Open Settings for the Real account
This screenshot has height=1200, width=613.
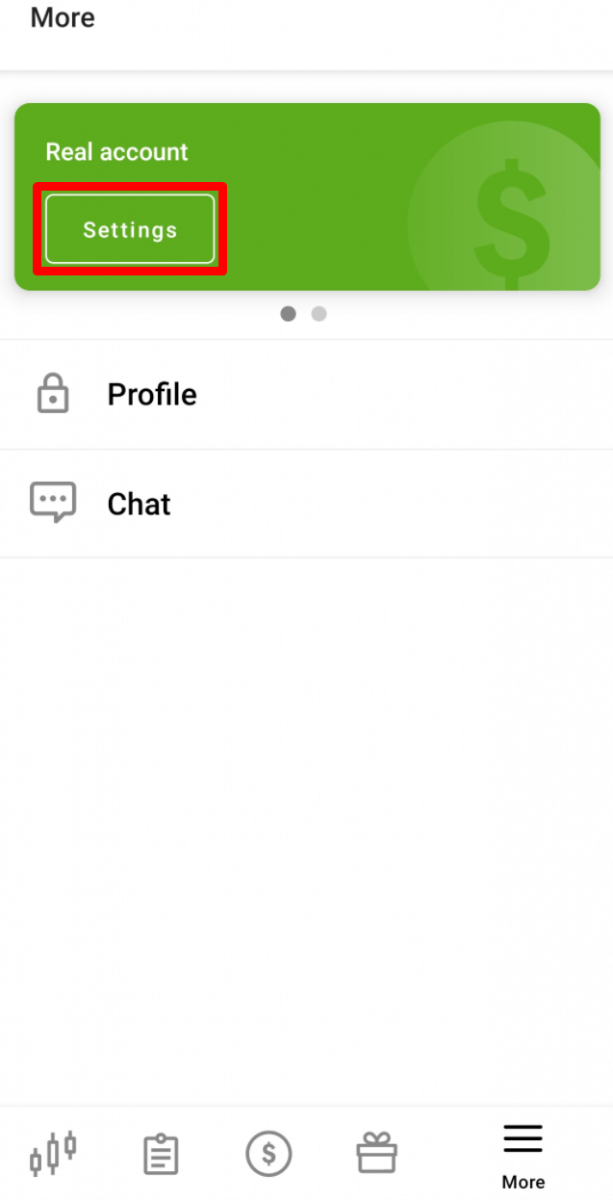click(x=130, y=229)
